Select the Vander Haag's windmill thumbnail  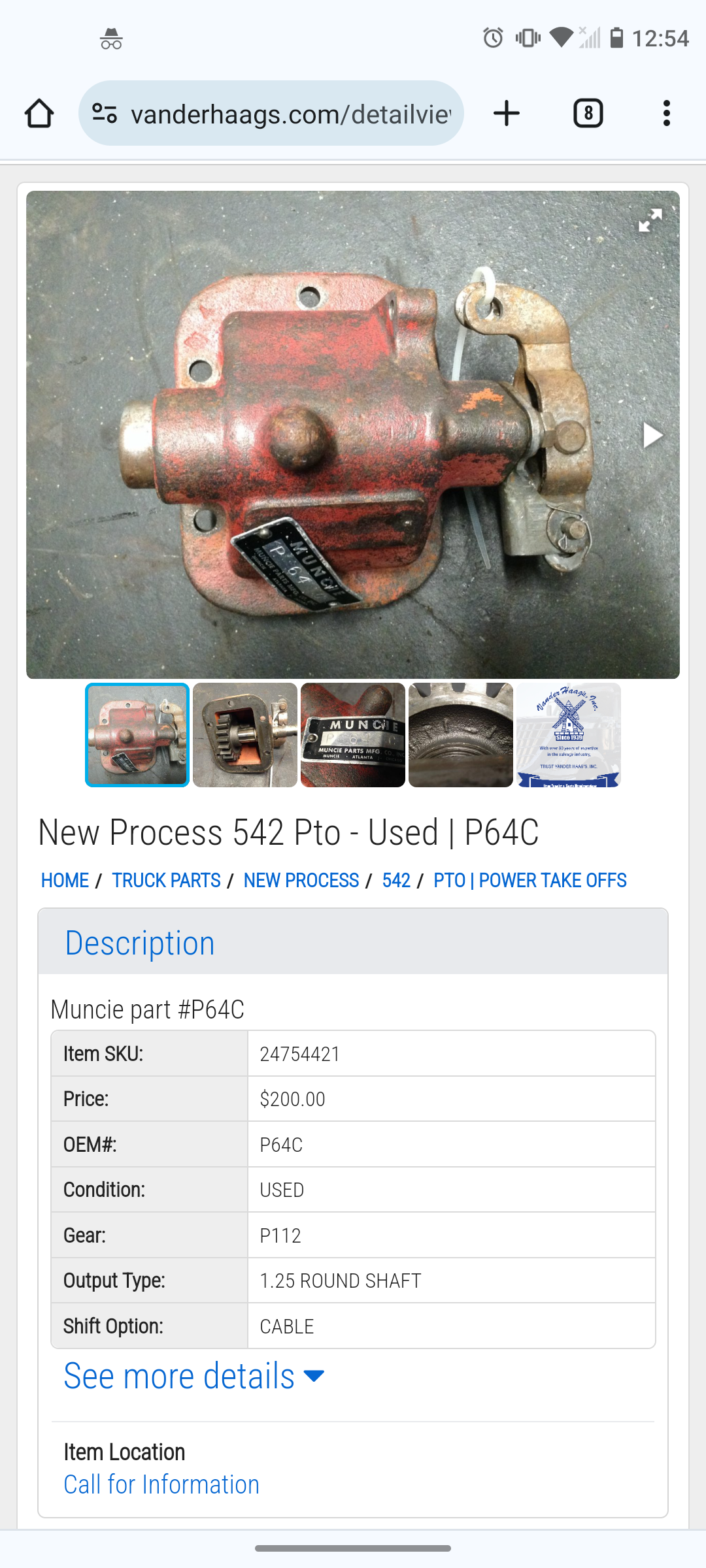pyautogui.click(x=569, y=735)
